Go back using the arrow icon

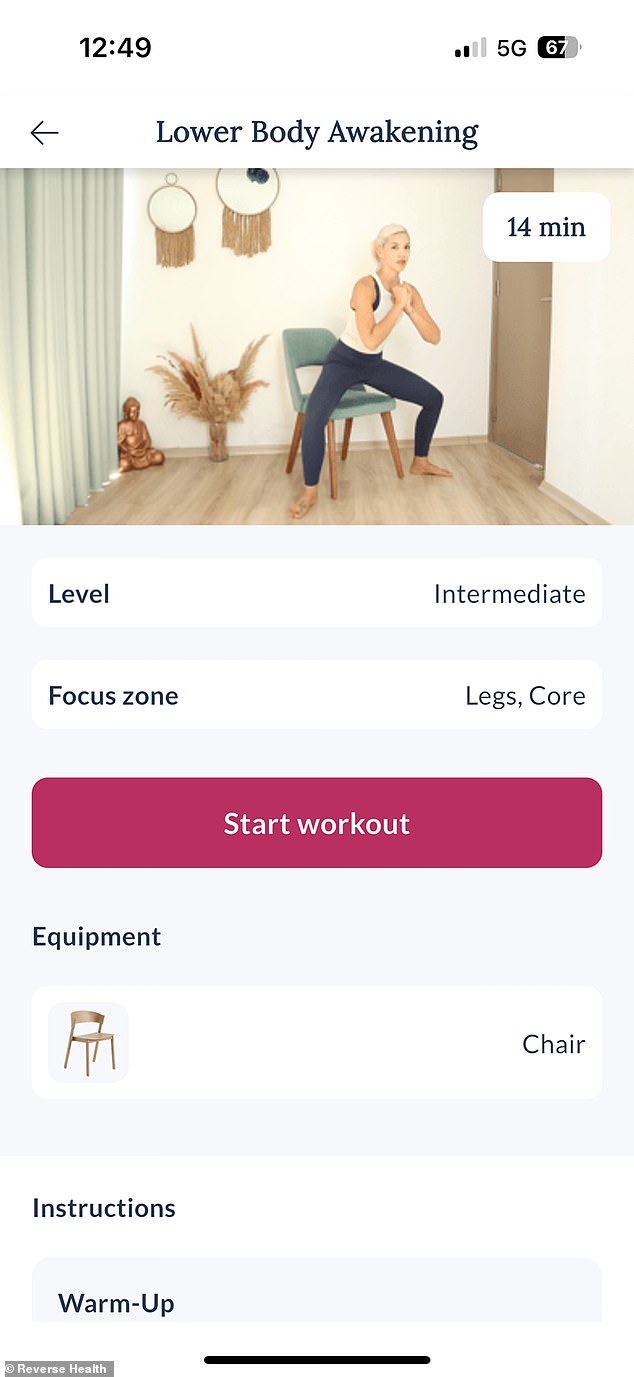(x=44, y=132)
